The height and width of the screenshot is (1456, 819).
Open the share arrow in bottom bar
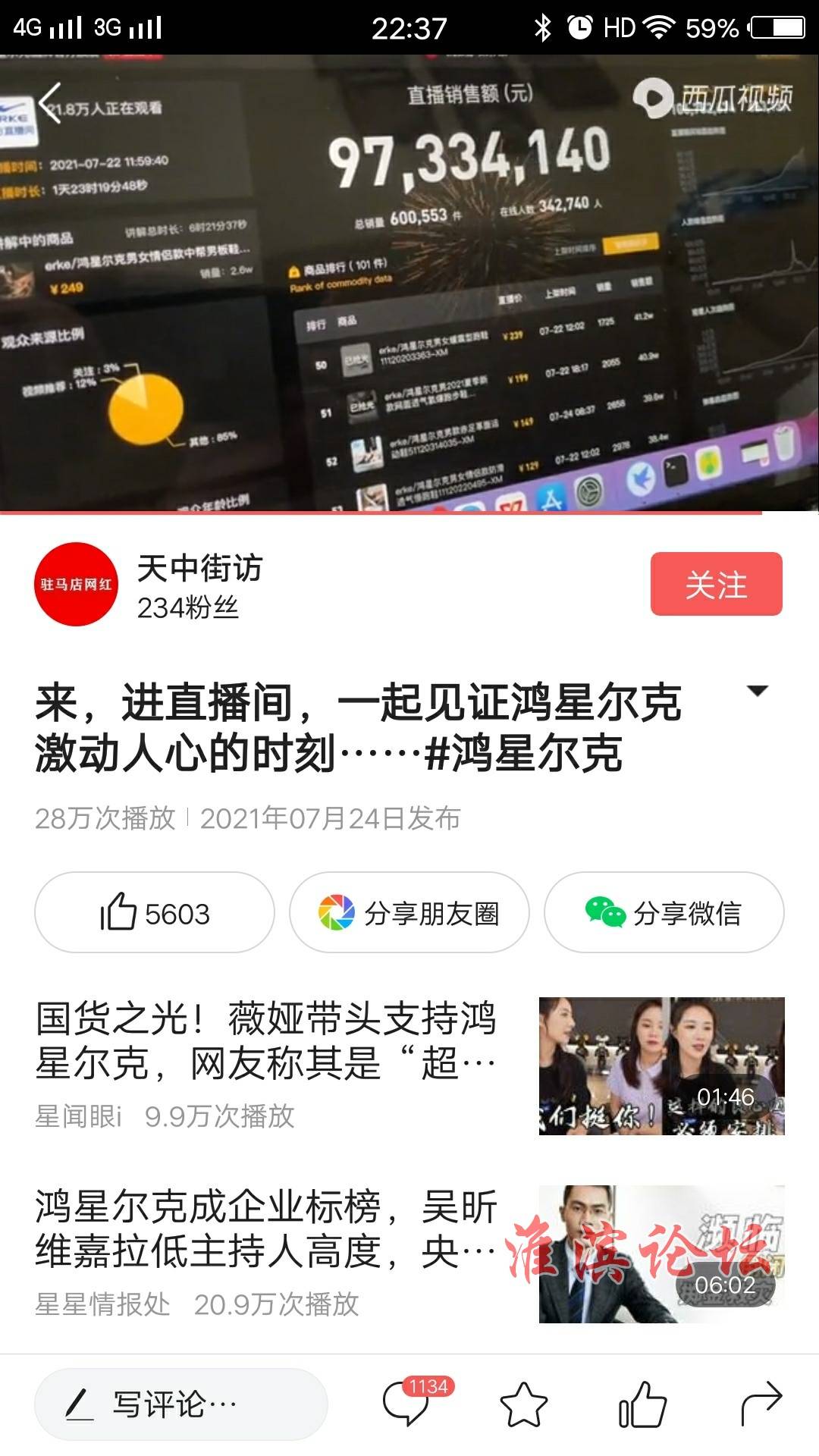761,1403
